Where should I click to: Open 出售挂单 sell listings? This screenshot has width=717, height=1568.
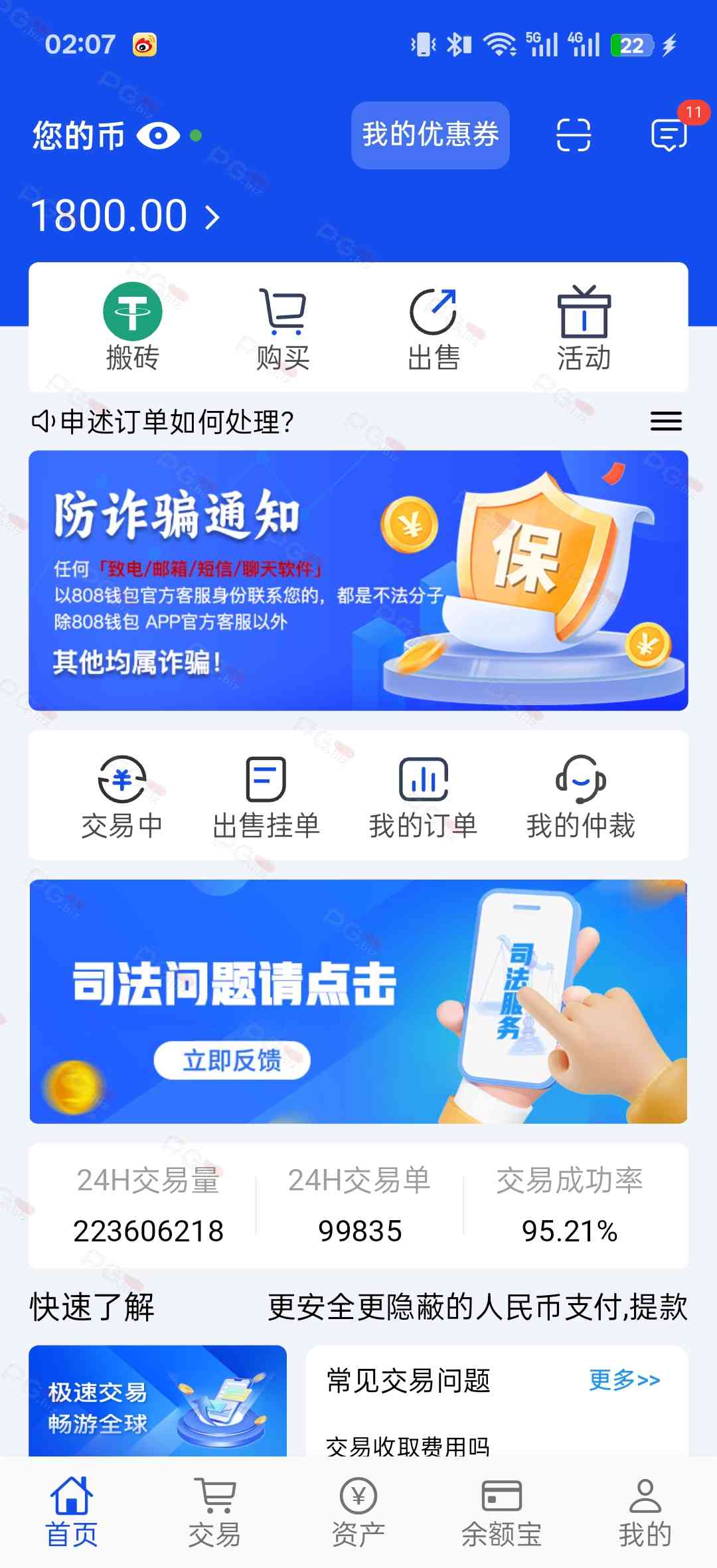point(266,796)
